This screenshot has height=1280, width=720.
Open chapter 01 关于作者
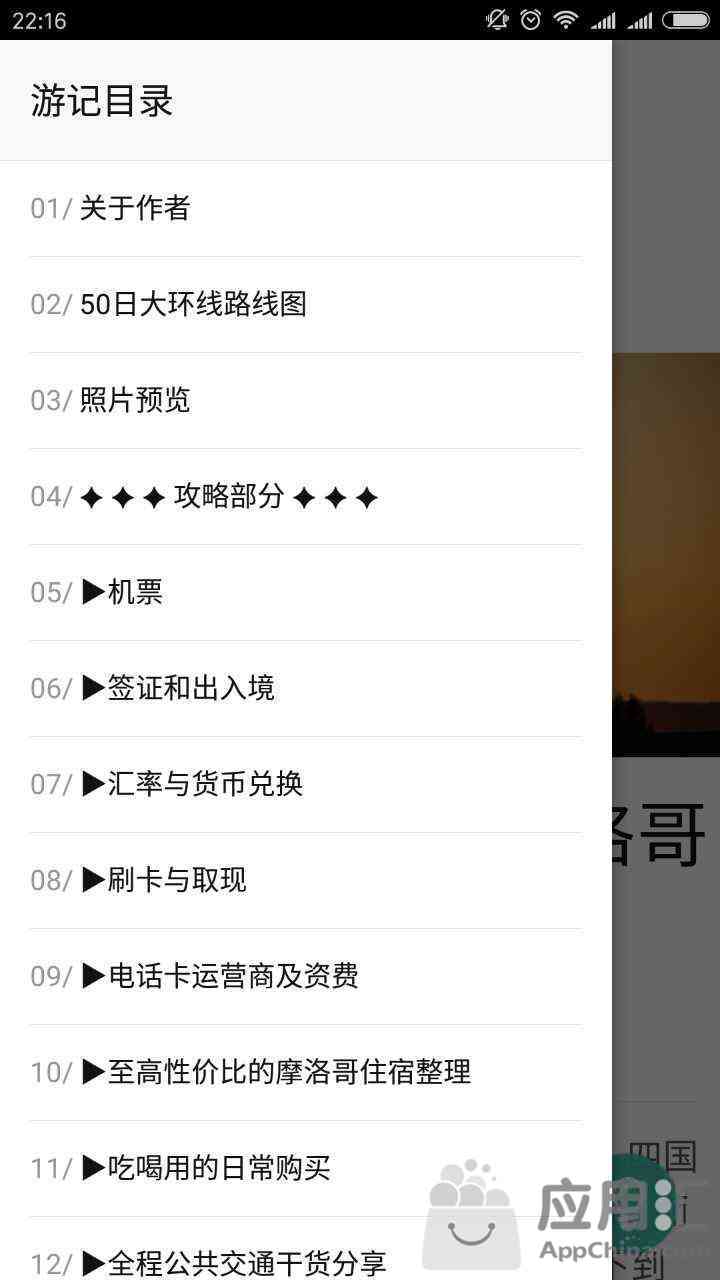coord(305,208)
